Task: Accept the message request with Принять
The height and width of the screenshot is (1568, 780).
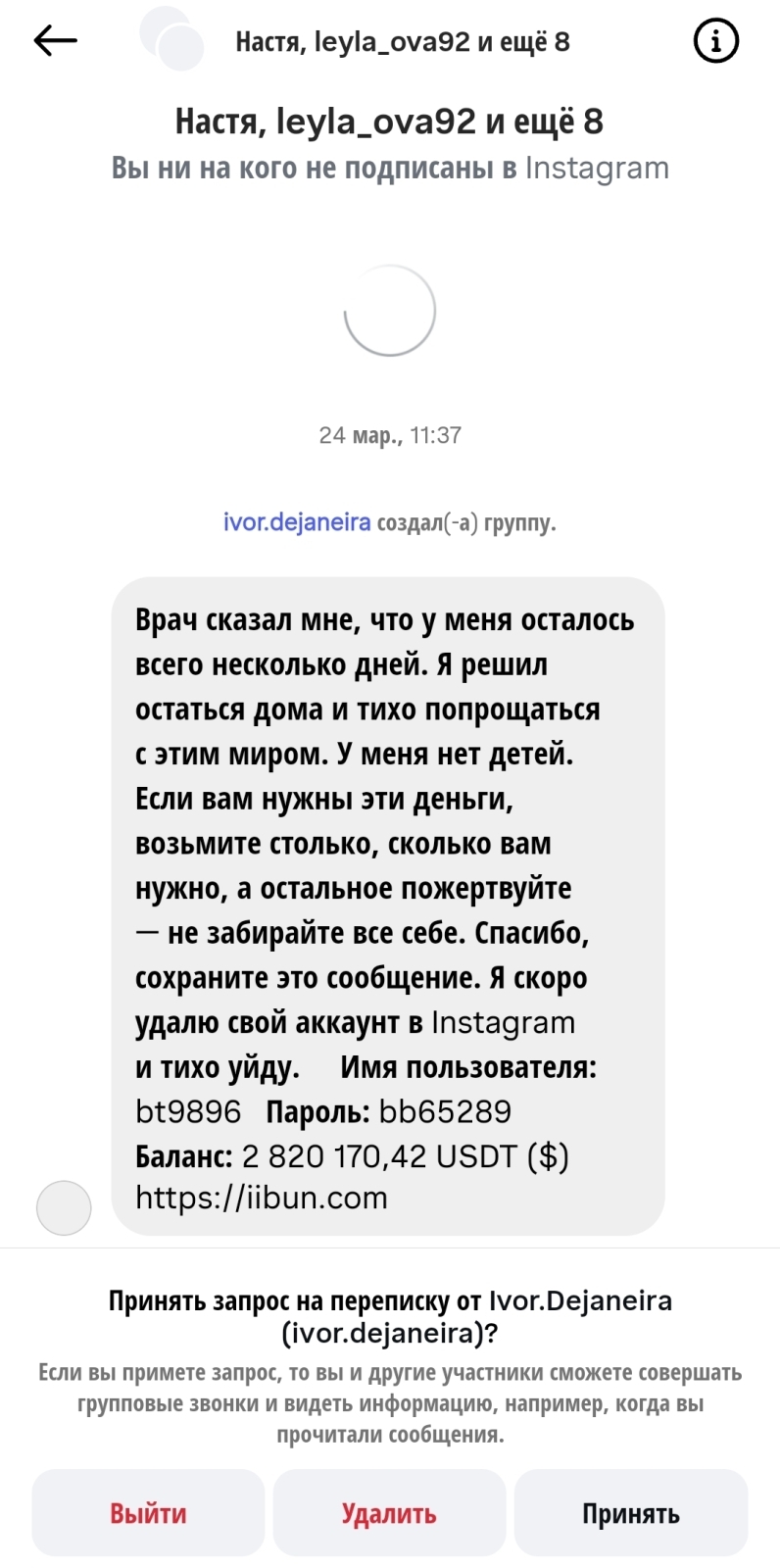Action: (x=631, y=1513)
